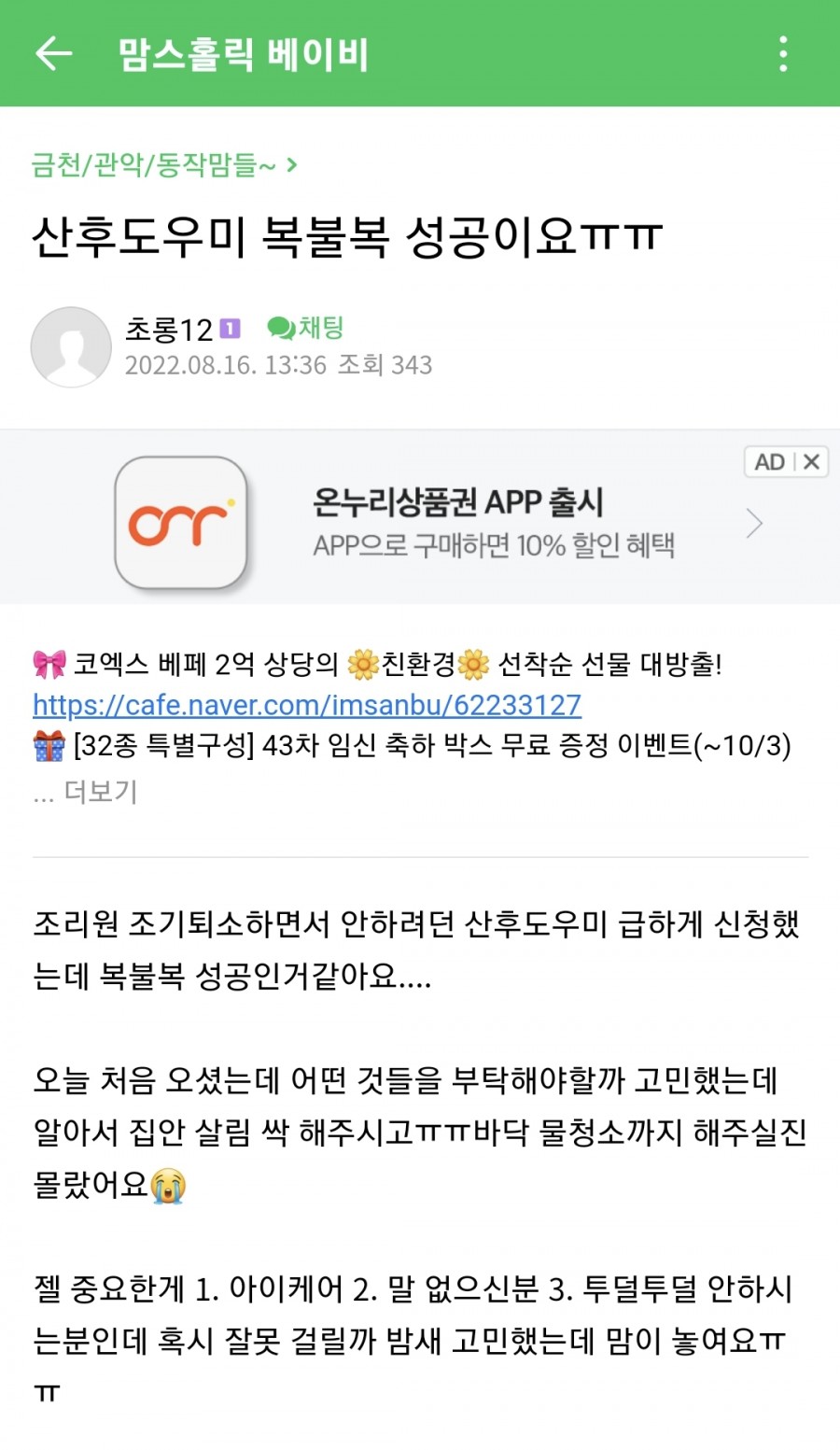840x1450 pixels.
Task: Open 초롱12's author name
Action: pos(170,329)
